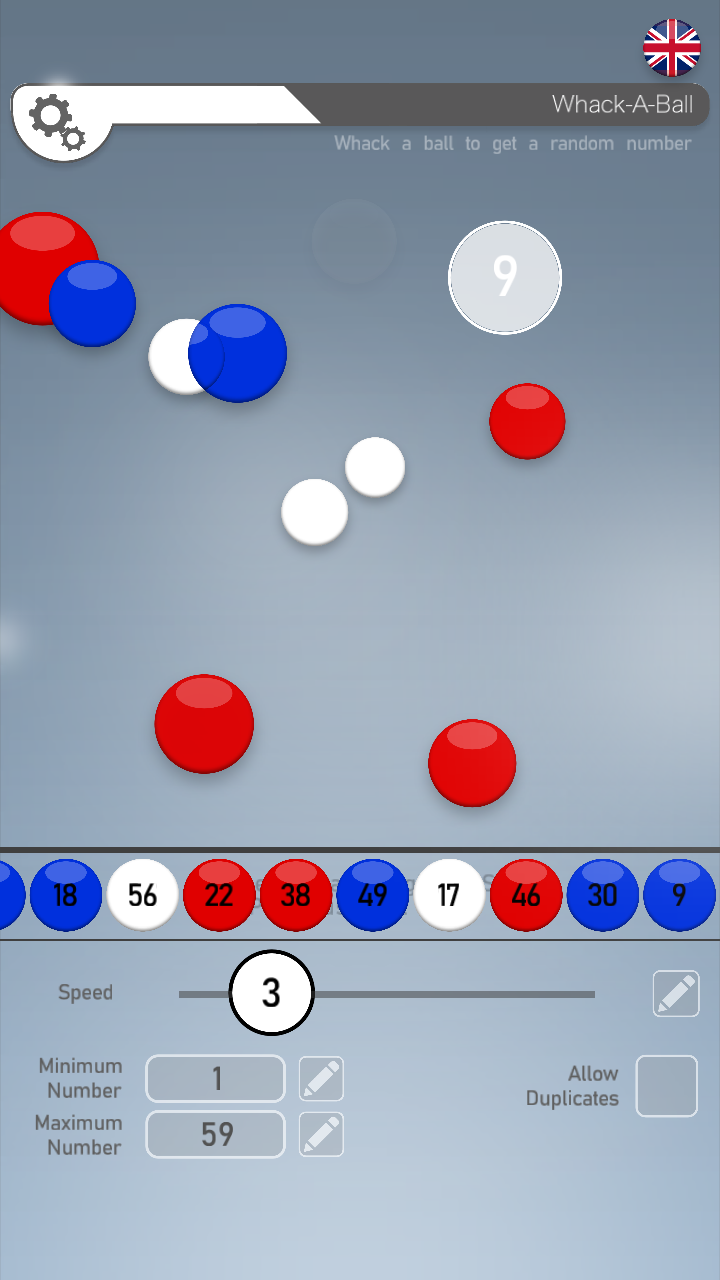Edit the speed value with pencil icon
Viewport: 720px width, 1280px height.
pos(676,993)
